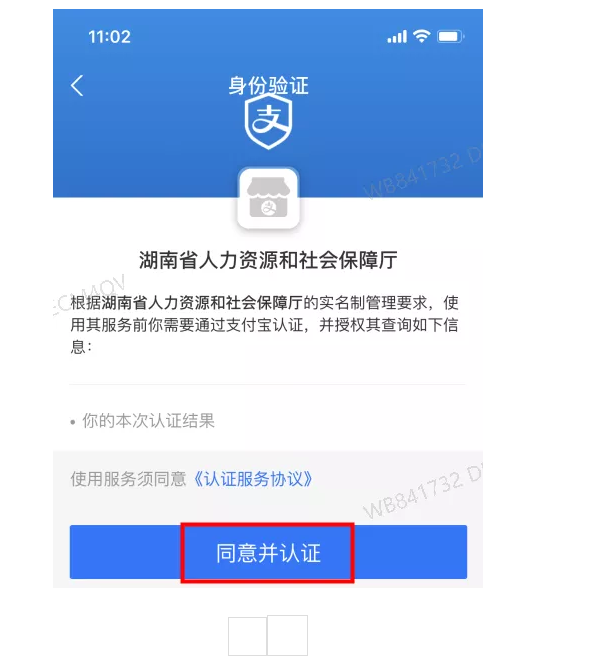Open the 《认证服务协议》 link
The image size is (603, 663).
point(253,479)
